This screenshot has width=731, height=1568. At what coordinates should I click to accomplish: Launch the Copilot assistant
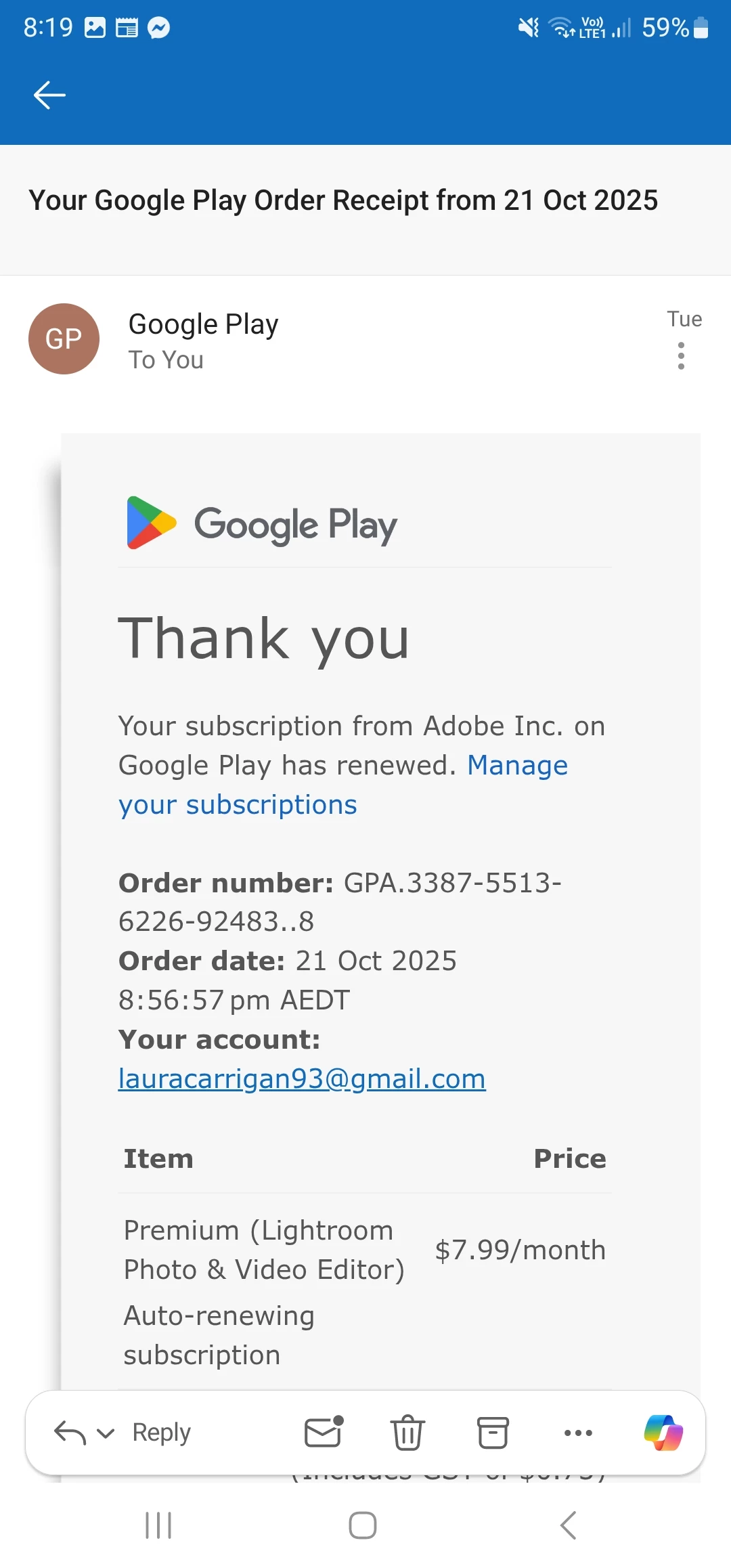pyautogui.click(x=663, y=1433)
